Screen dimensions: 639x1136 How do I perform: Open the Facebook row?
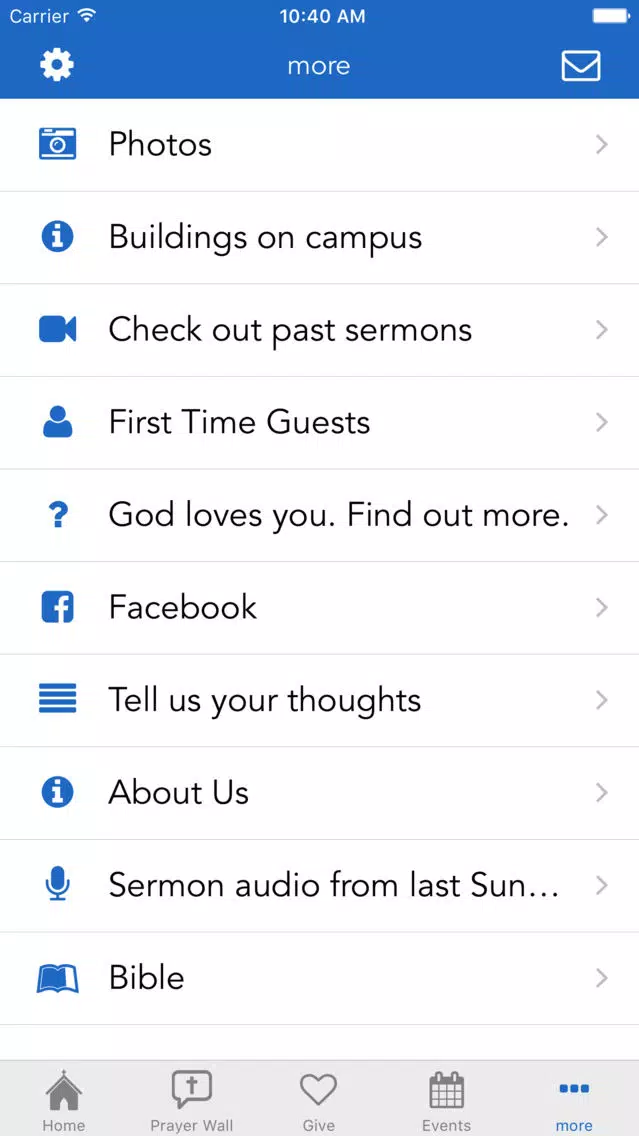point(320,608)
